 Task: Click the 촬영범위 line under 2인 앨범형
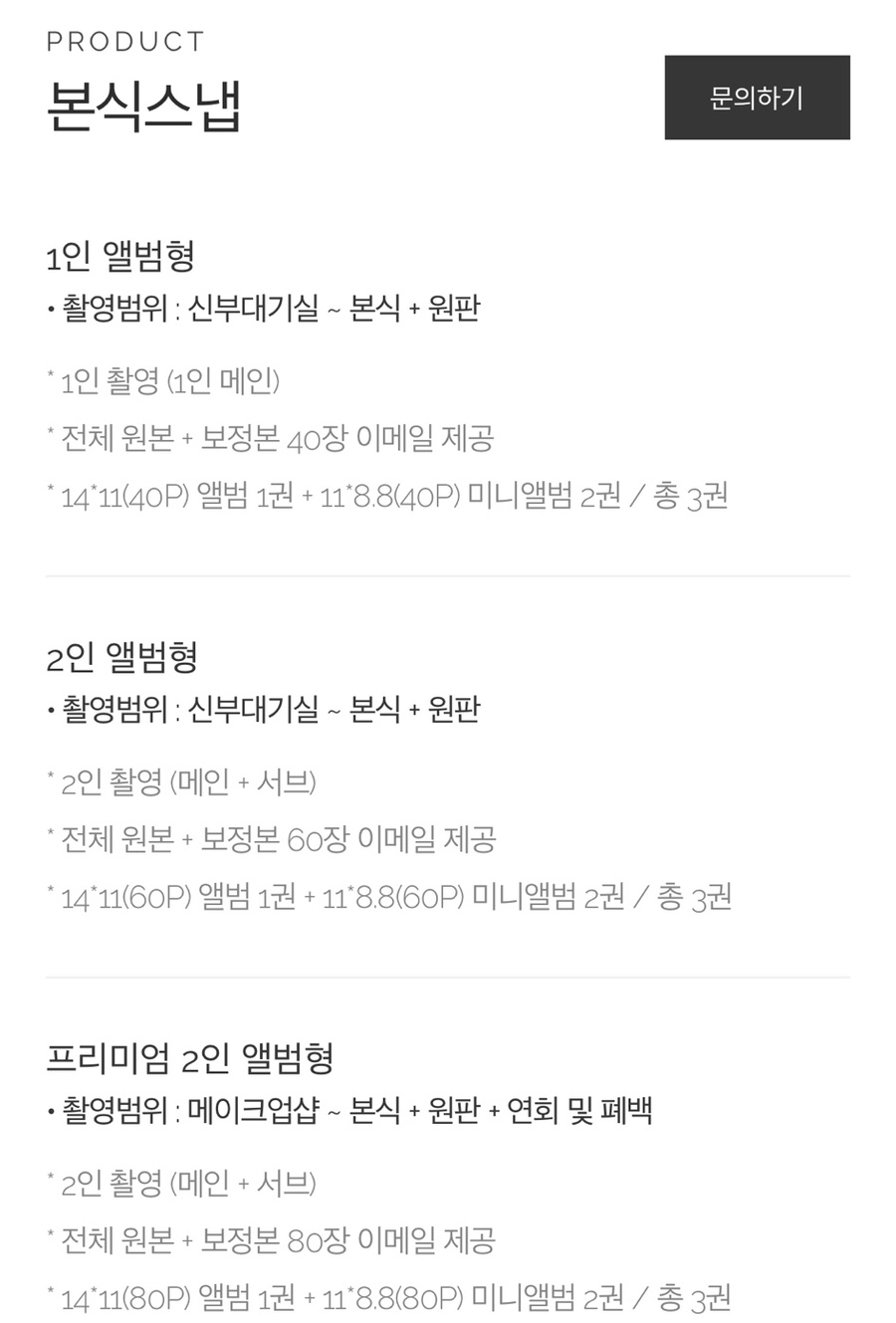(x=264, y=710)
